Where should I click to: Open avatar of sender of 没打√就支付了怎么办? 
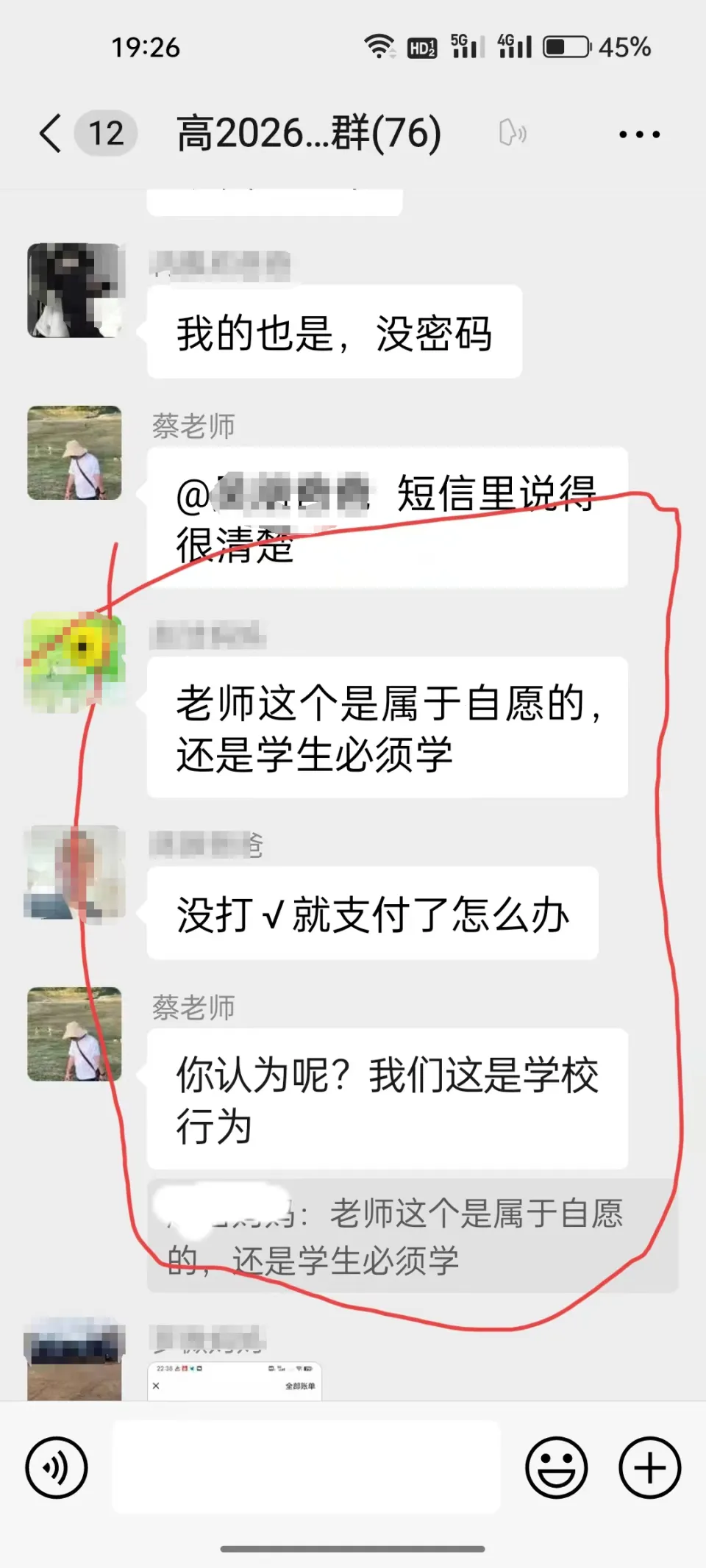[74, 873]
